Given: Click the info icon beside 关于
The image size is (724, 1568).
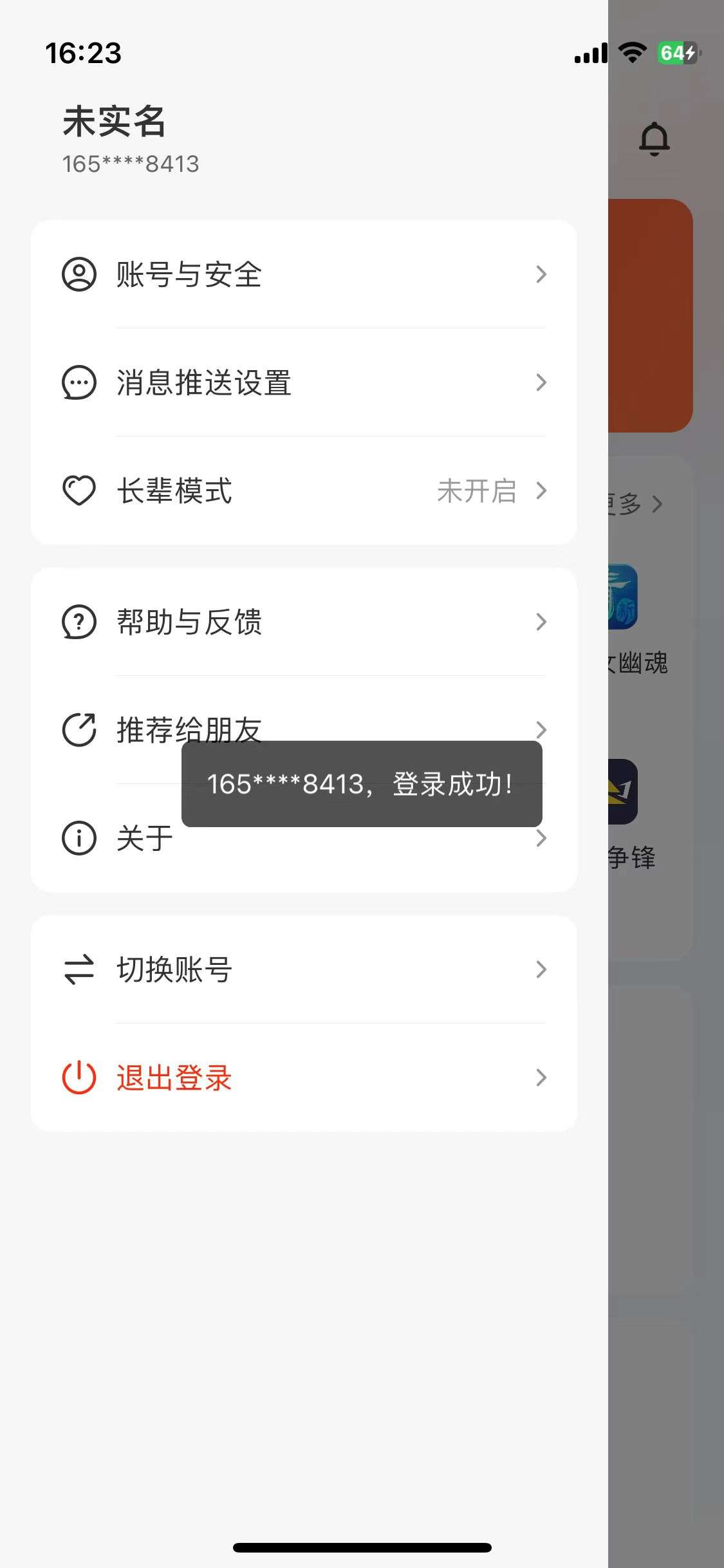Looking at the screenshot, I should 78,838.
